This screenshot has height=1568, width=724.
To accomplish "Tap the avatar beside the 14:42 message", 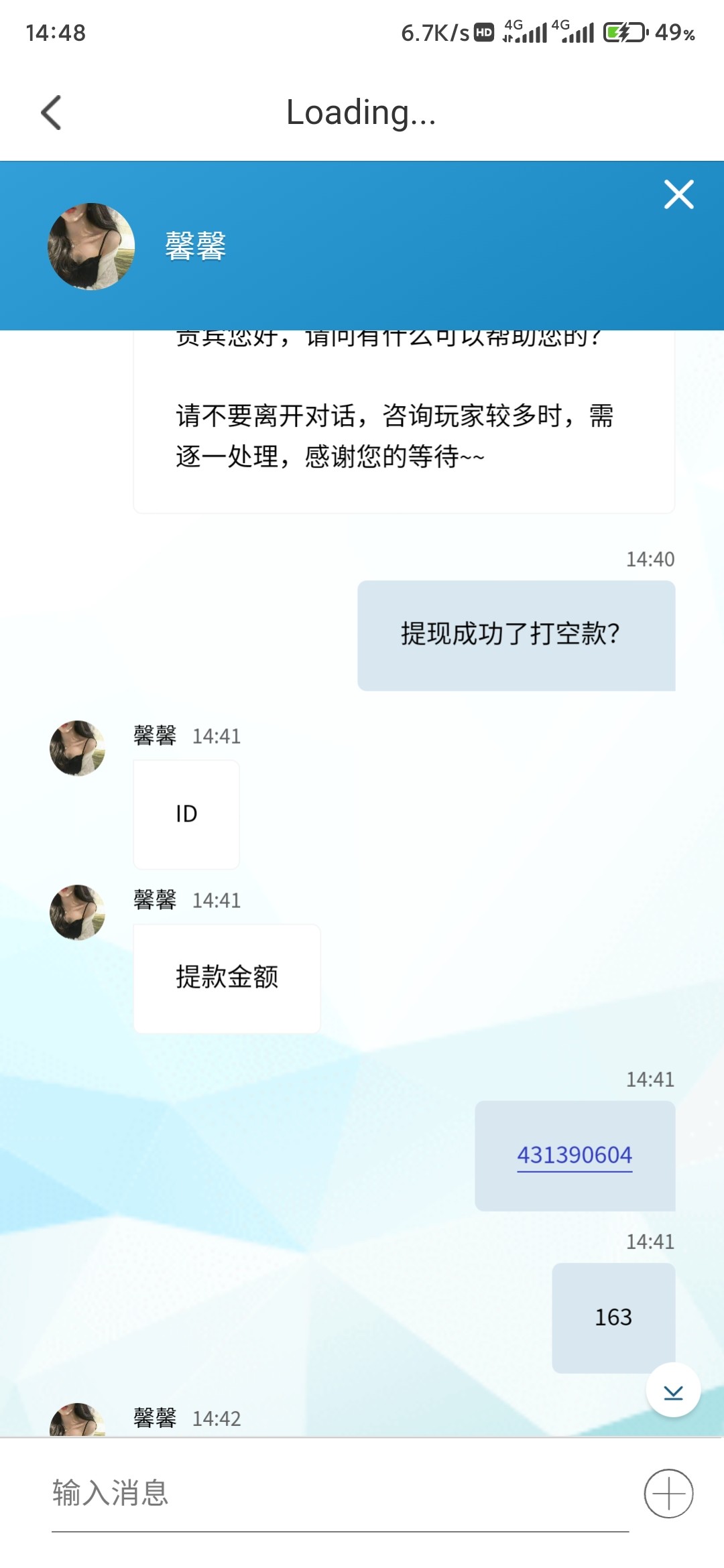I will tap(77, 1421).
